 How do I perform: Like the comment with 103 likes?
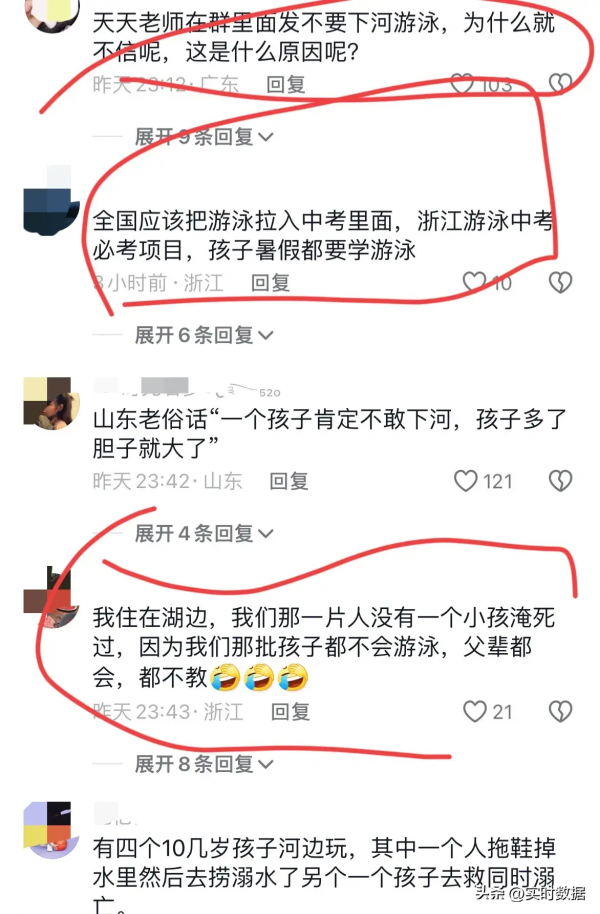[x=463, y=85]
